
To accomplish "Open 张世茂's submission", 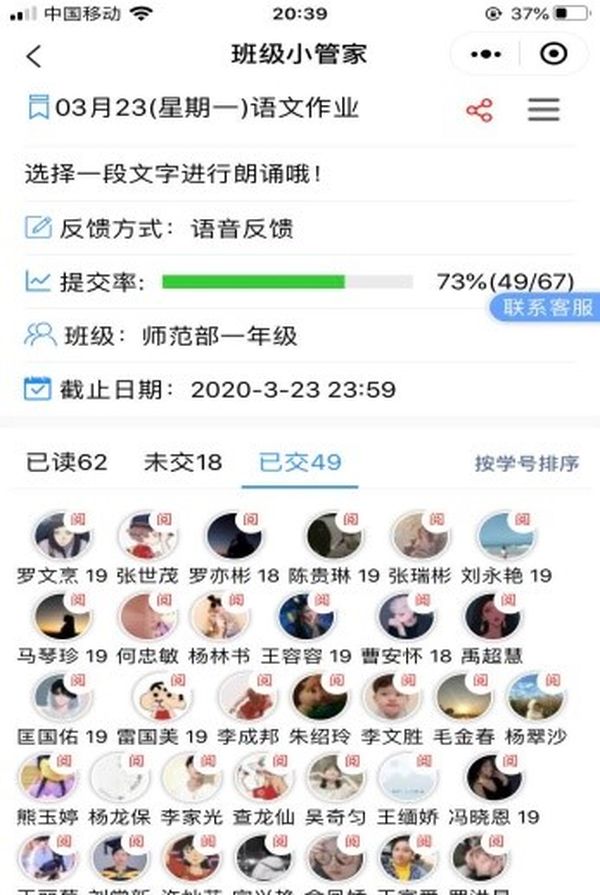I will coord(148,537).
